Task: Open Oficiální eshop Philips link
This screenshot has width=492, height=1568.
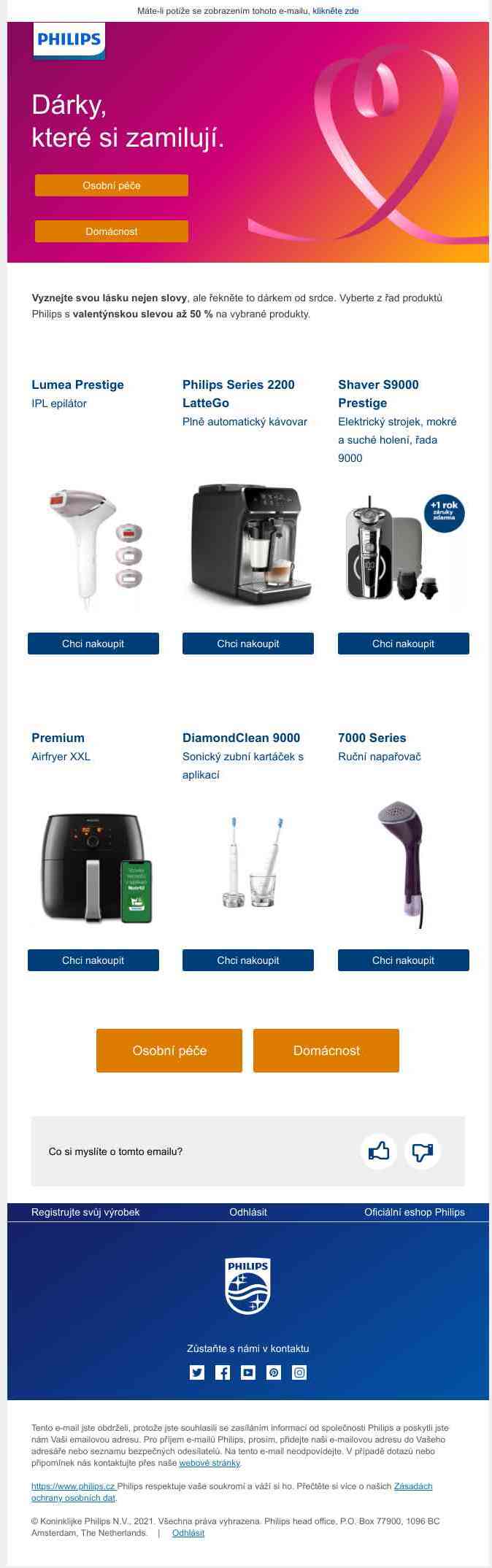Action: pyautogui.click(x=414, y=1212)
